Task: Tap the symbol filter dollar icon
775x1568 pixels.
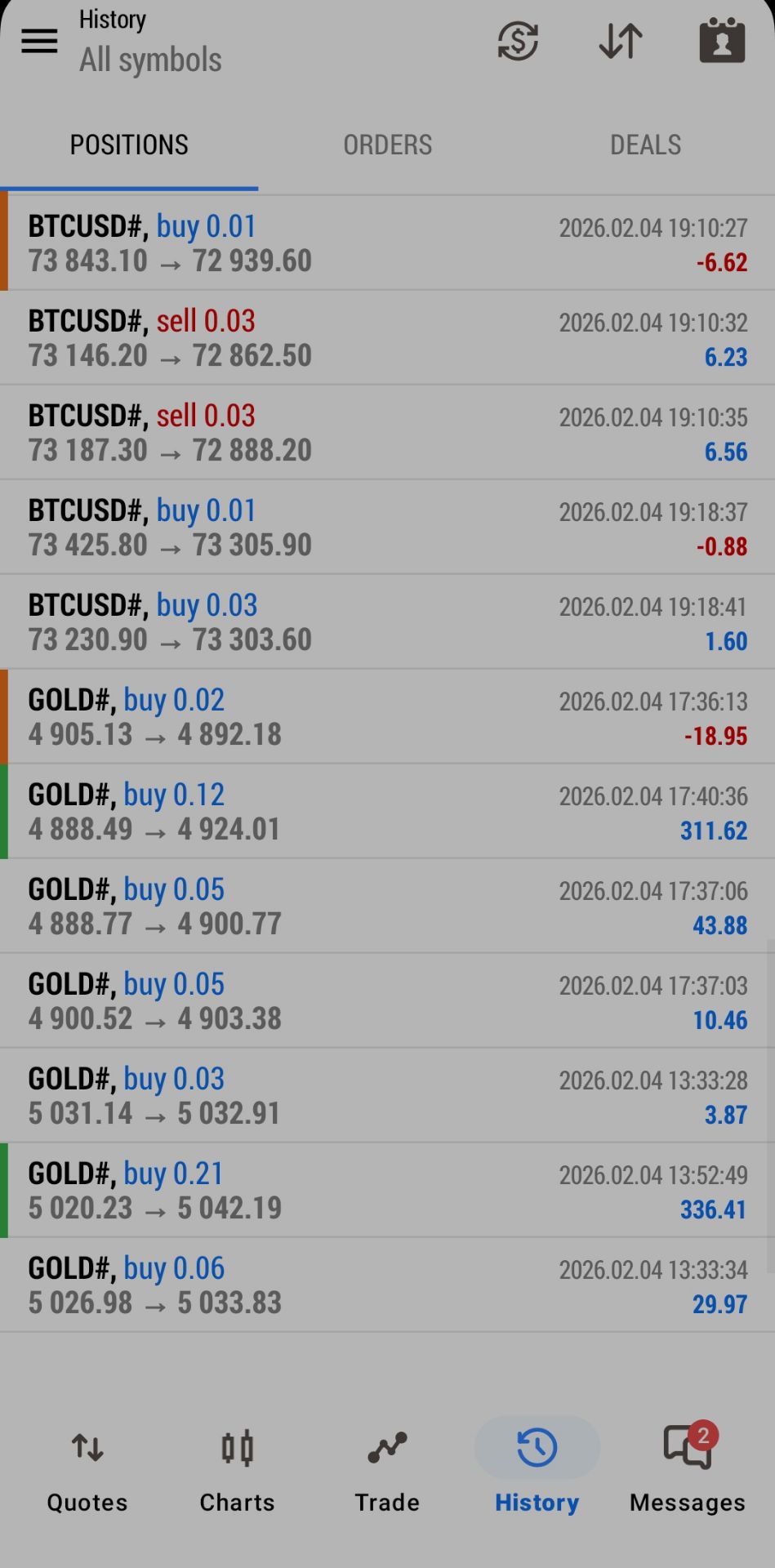Action: pos(518,41)
